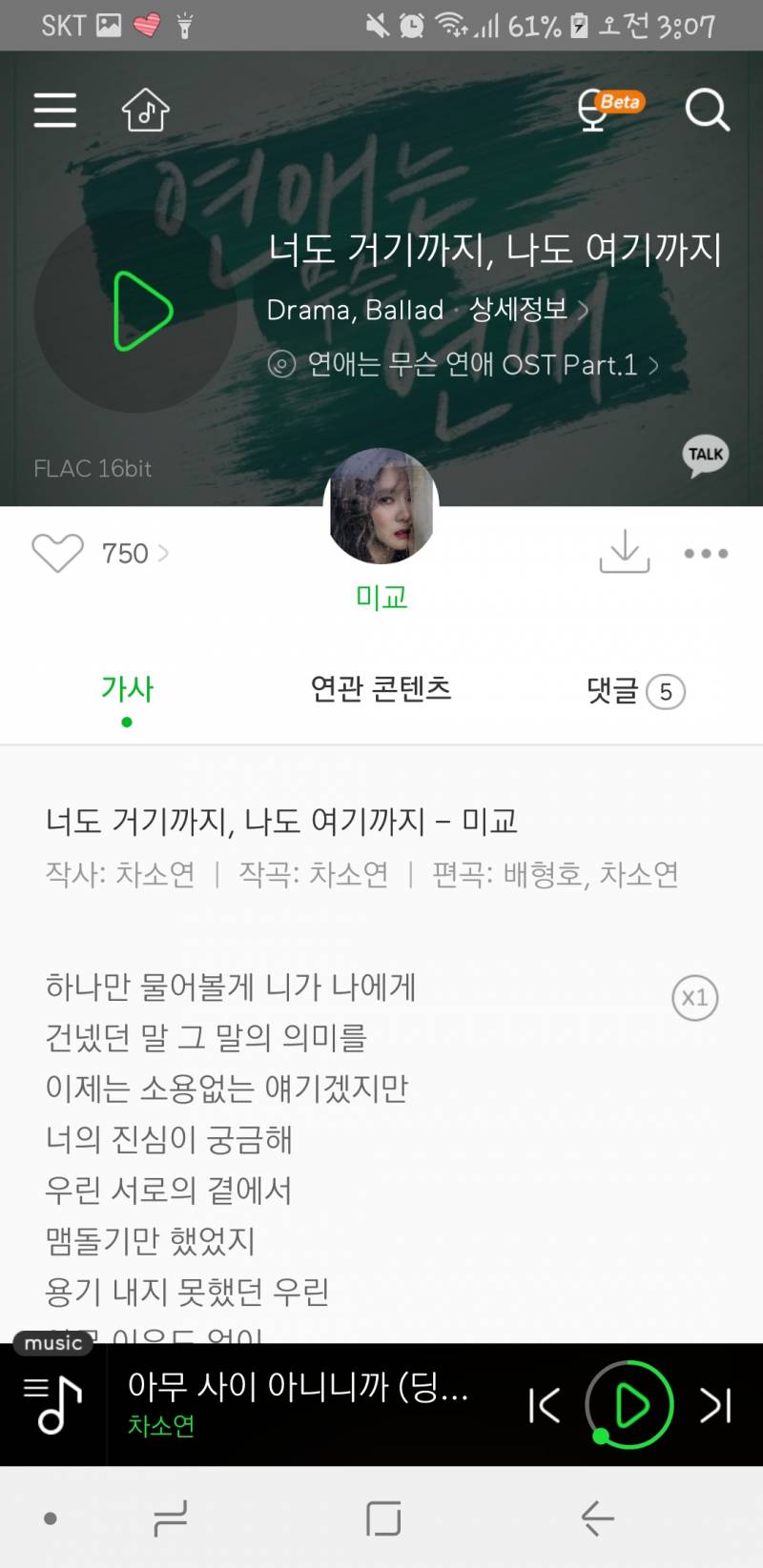Screen dimensions: 763x1568
Task: Open search with the magnifier icon
Action: point(708,111)
